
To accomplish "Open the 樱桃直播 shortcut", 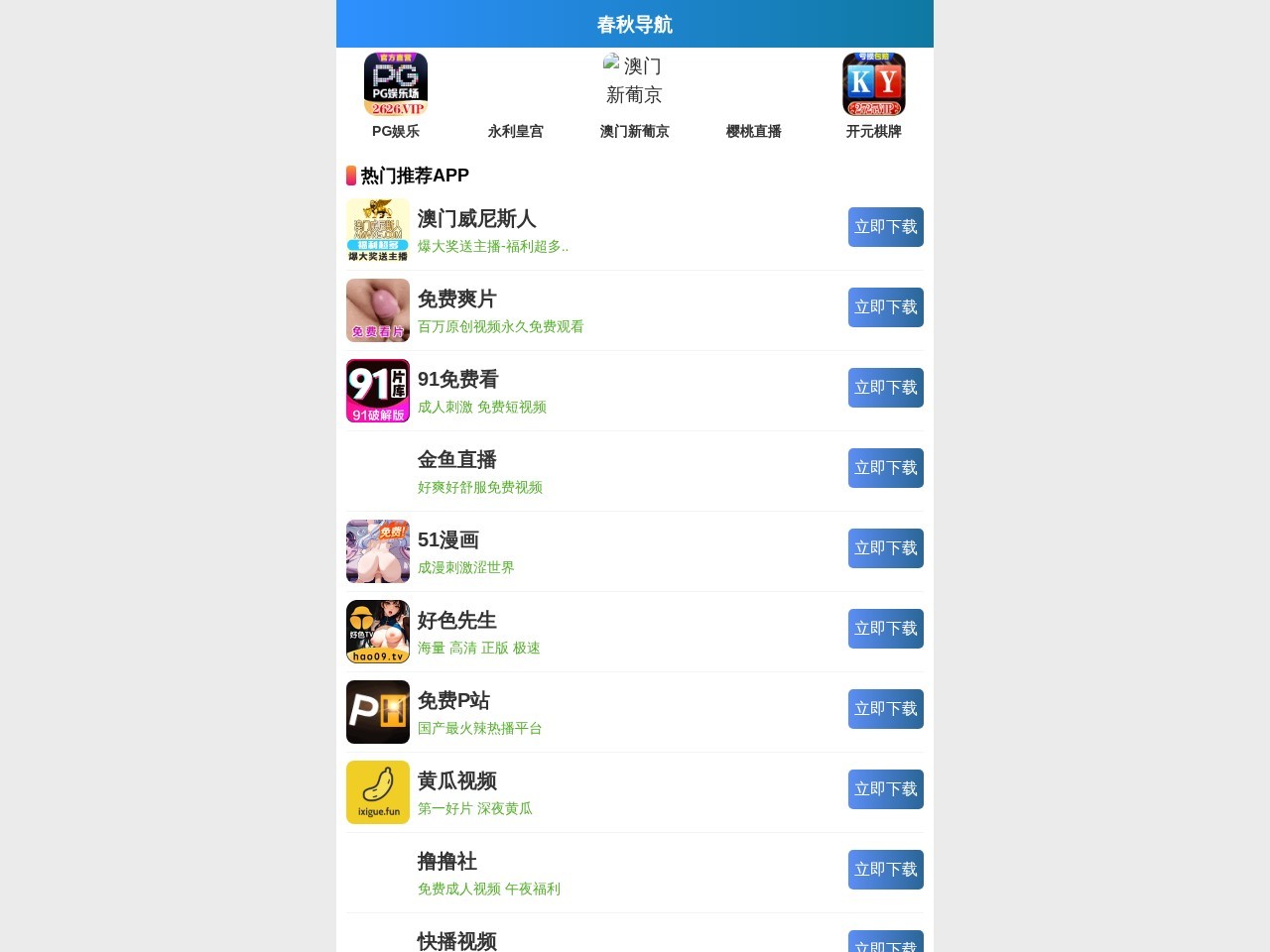I will (x=753, y=130).
